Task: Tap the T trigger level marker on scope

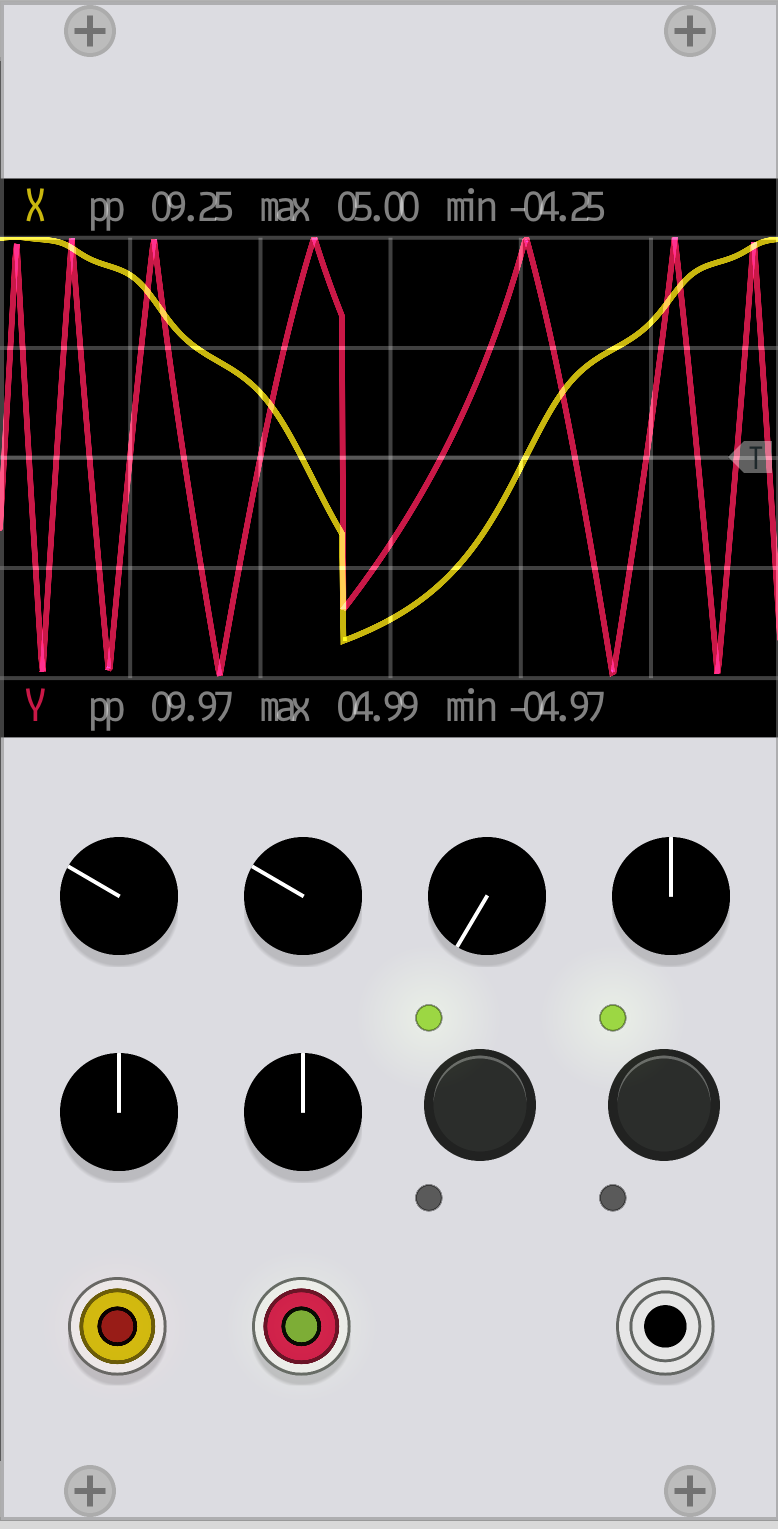Action: pyautogui.click(x=753, y=458)
